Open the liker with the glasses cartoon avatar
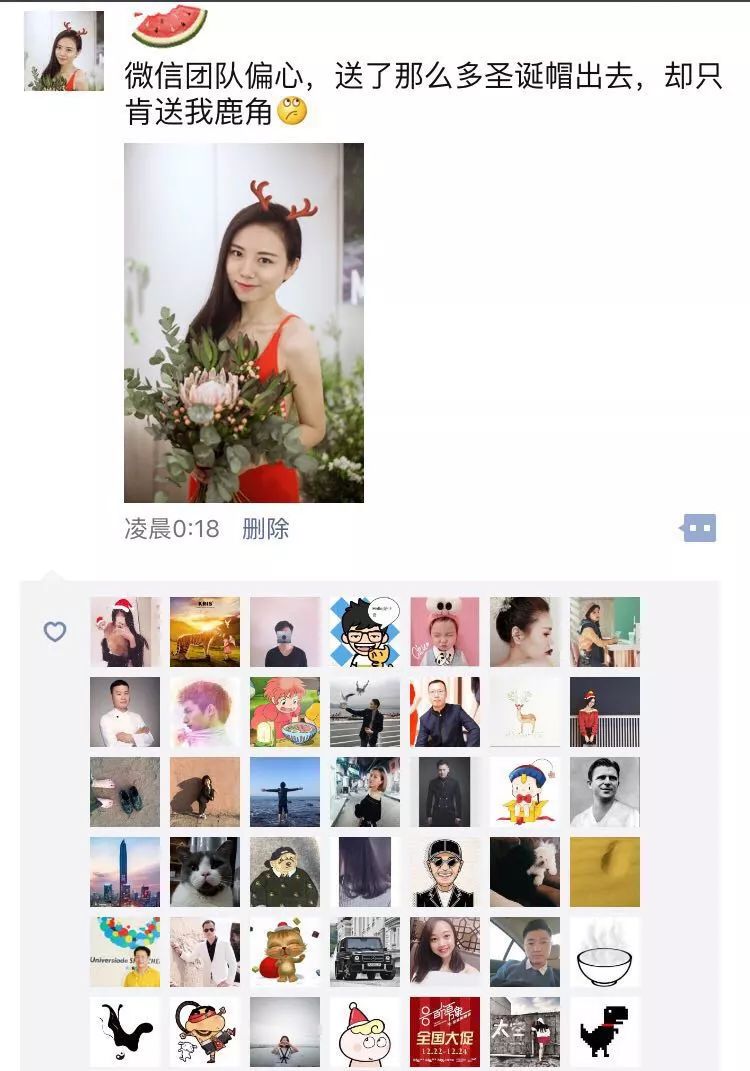This screenshot has width=750, height=1071. (365, 632)
